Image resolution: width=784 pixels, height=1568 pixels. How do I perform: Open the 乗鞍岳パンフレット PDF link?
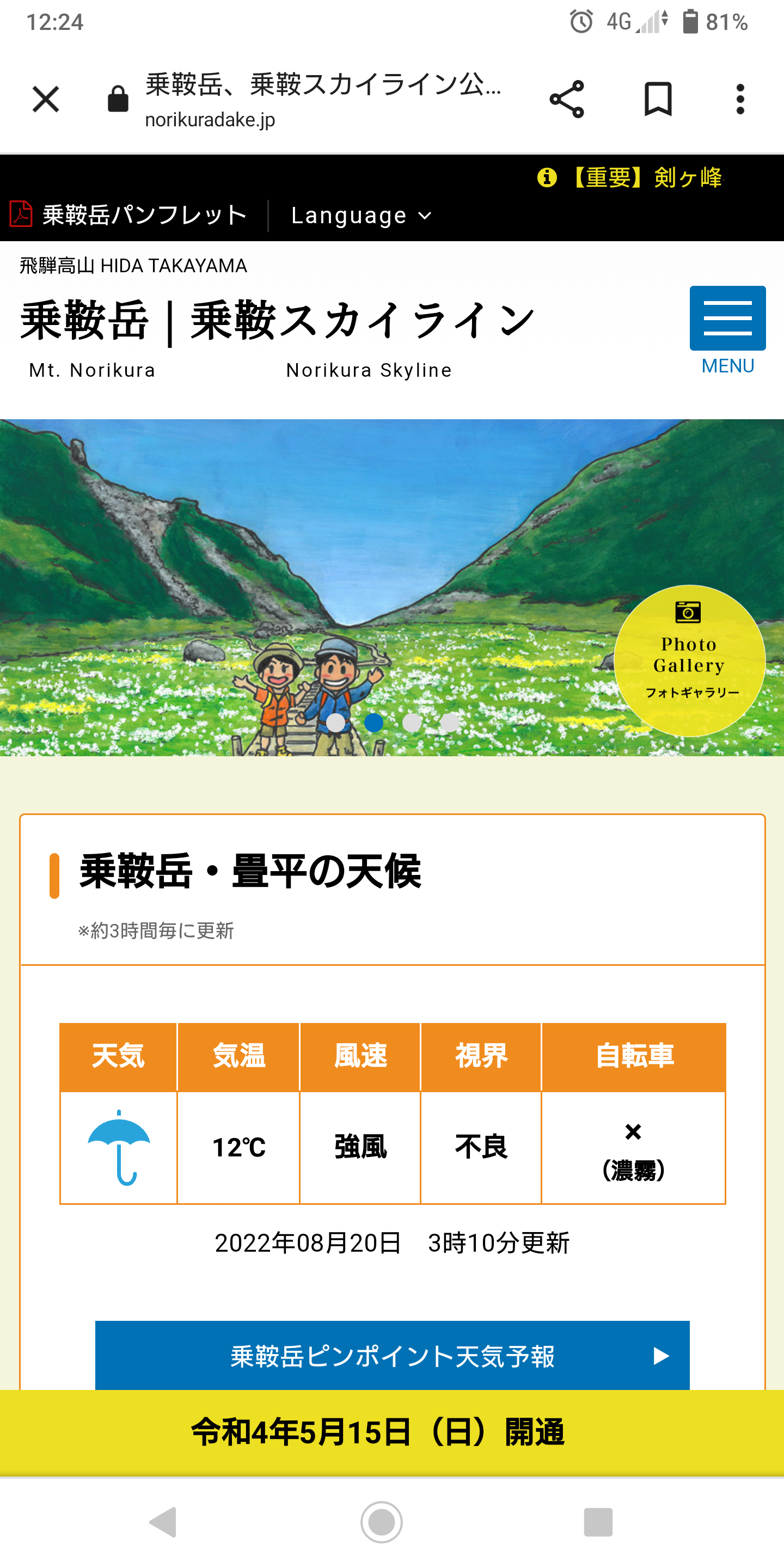(x=128, y=215)
